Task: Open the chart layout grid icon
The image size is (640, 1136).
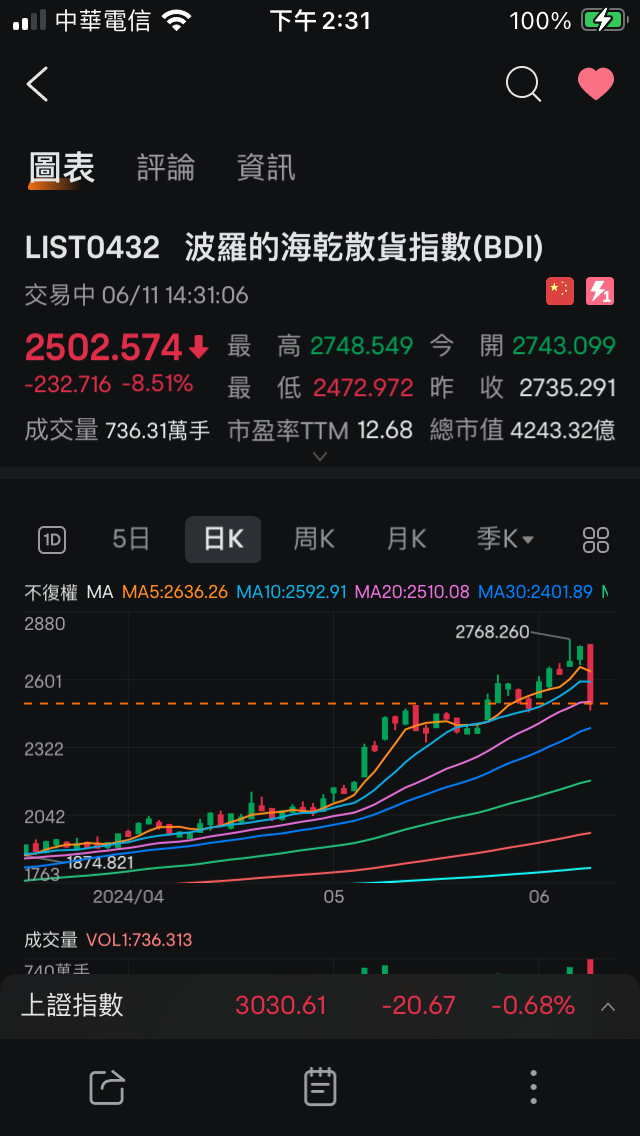Action: pos(596,540)
